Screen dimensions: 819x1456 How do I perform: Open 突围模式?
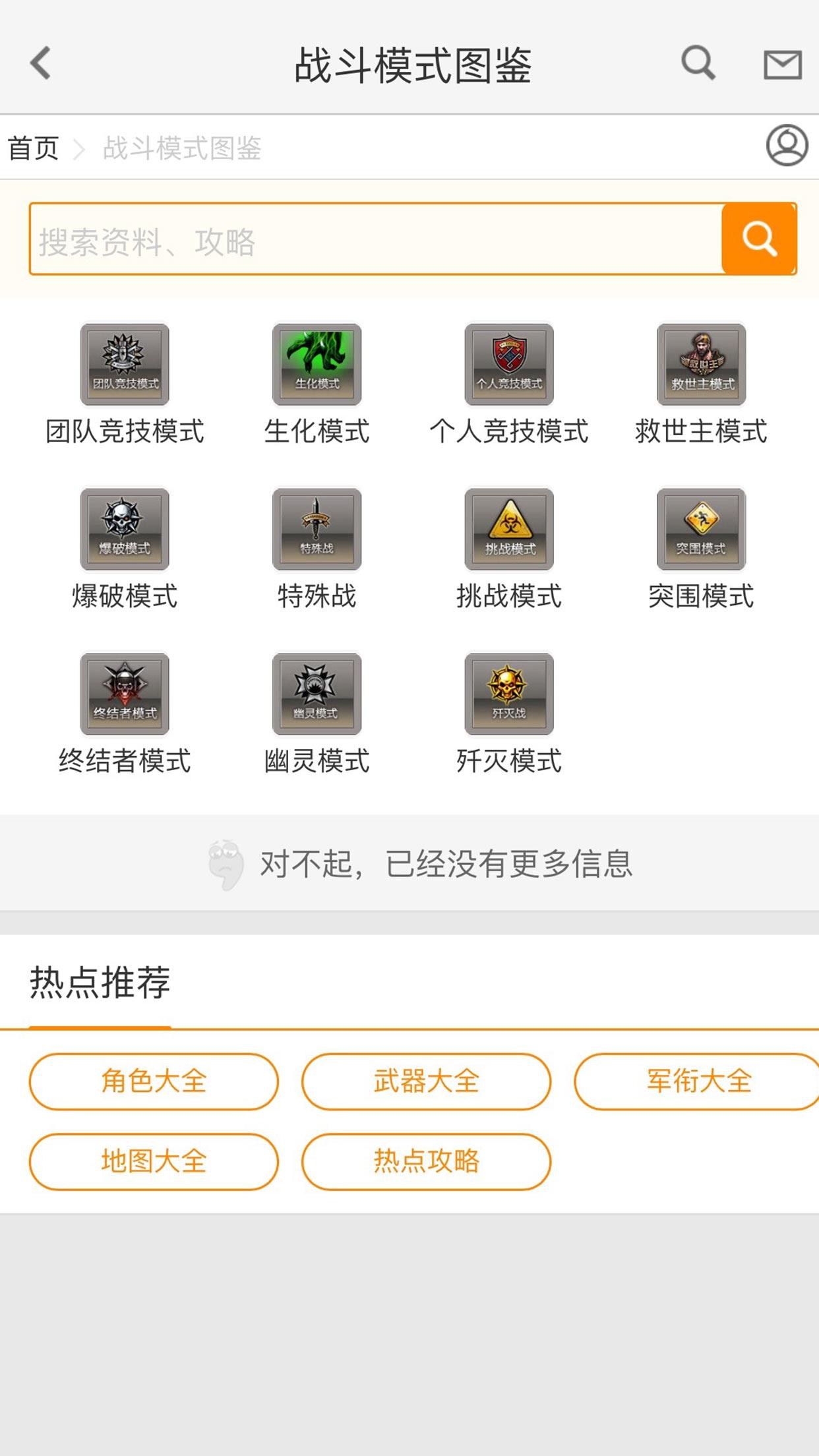tap(701, 530)
